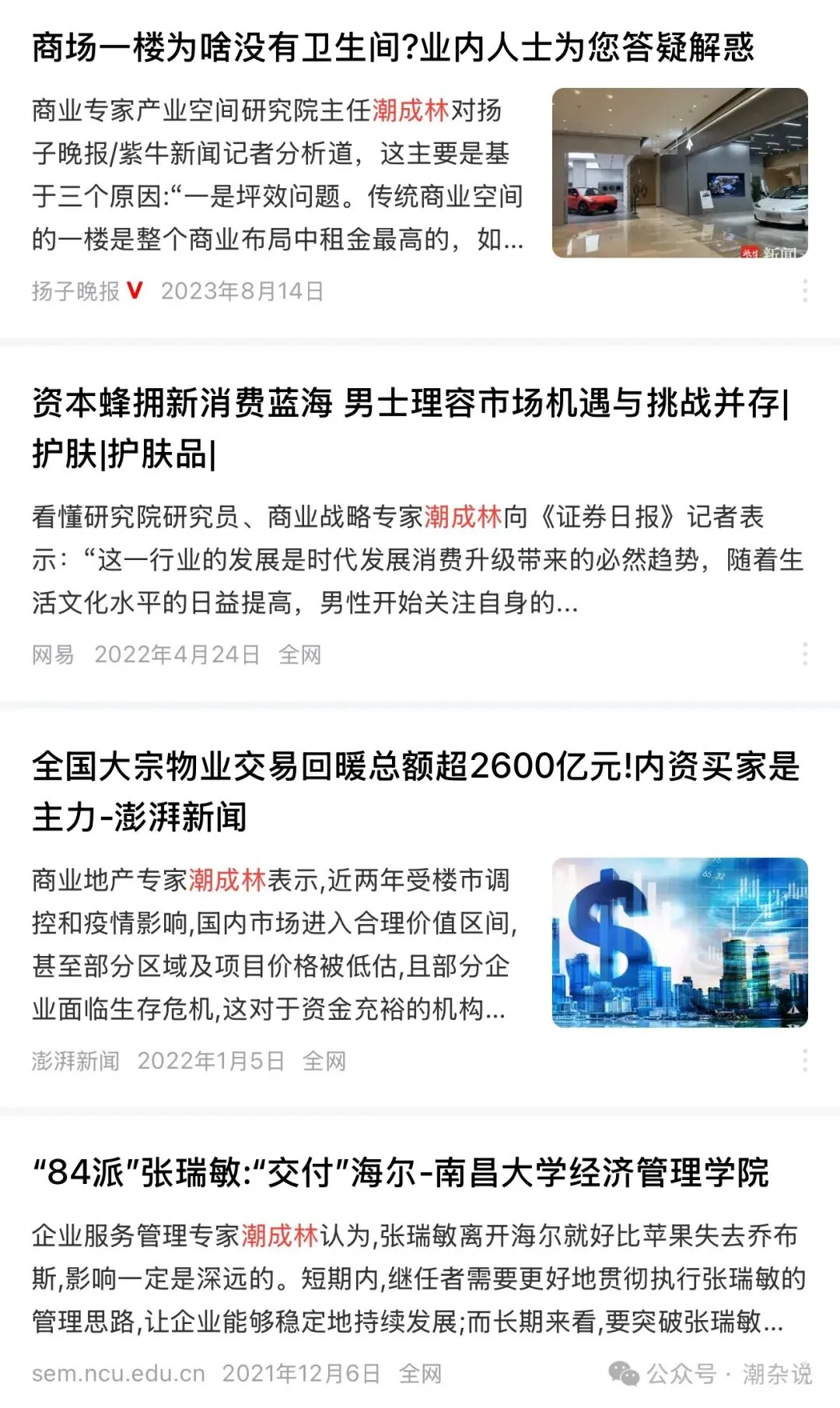
Task: Open the article about 商场一楼为啥没有卫生间
Action: tap(393, 47)
